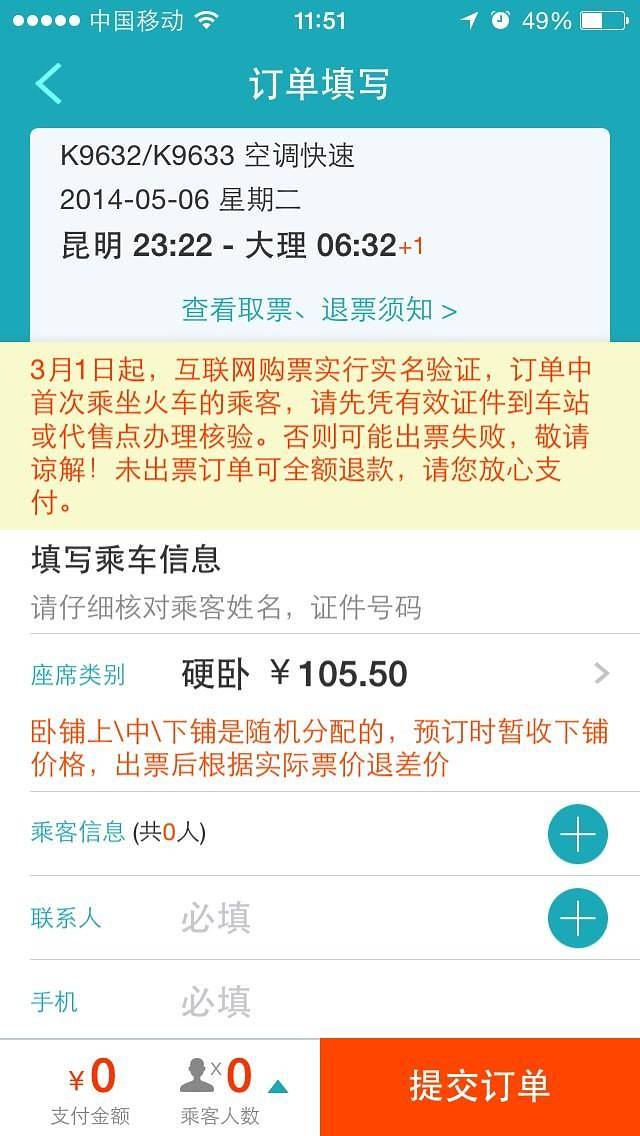Add a passenger with 乘客信息 plus button

[577, 834]
